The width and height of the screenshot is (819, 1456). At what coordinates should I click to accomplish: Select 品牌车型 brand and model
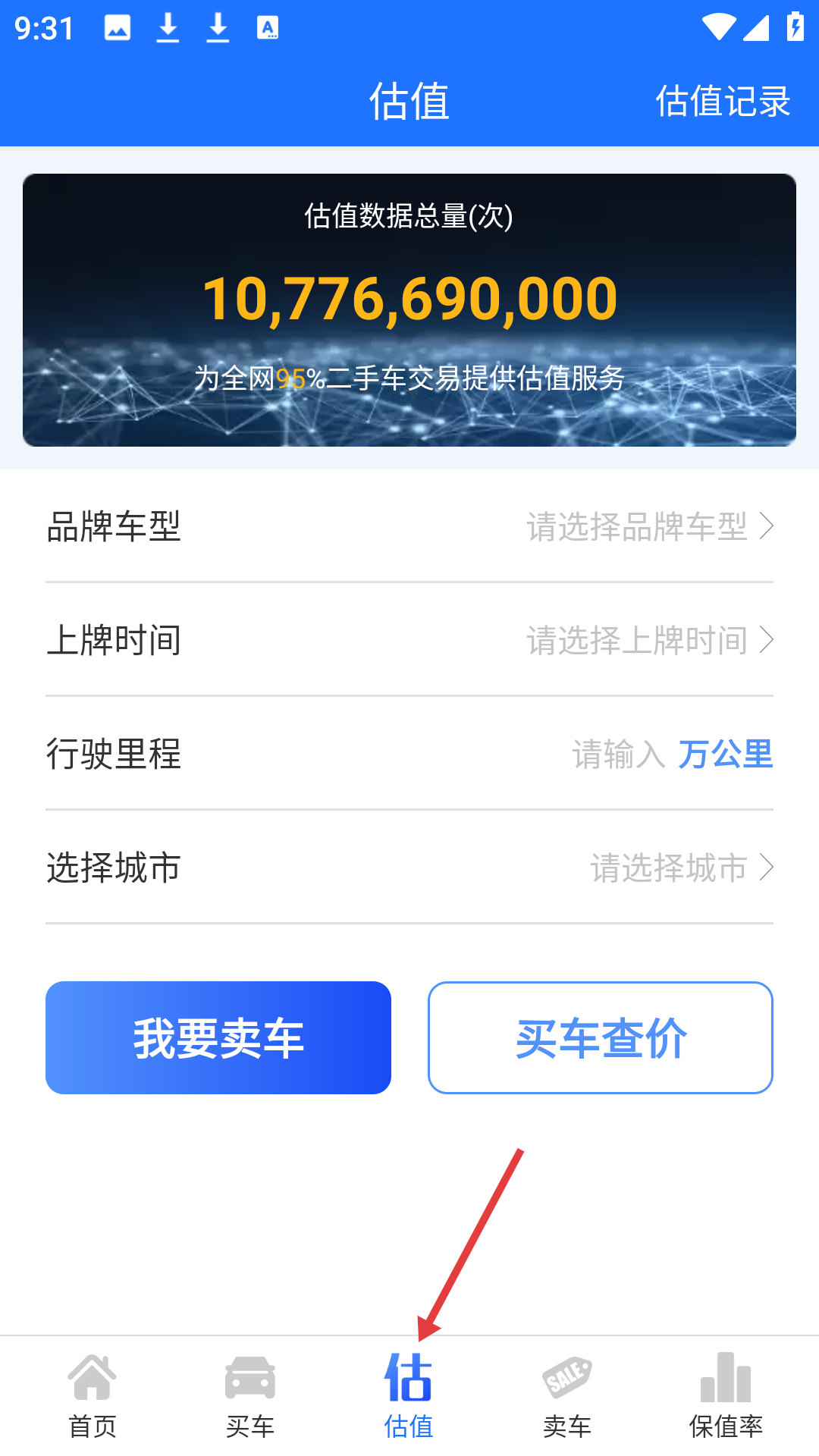[x=409, y=526]
